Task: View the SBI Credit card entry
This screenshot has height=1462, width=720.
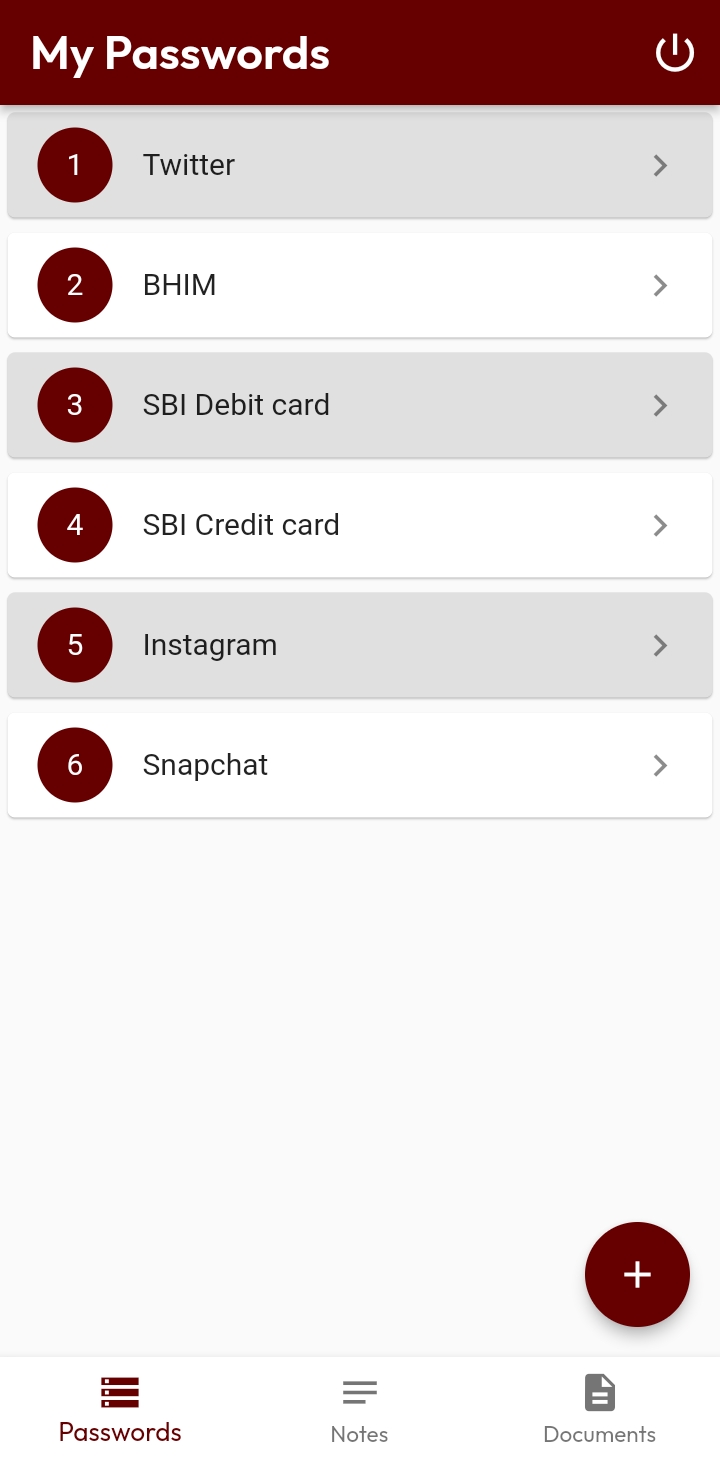Action: click(360, 525)
